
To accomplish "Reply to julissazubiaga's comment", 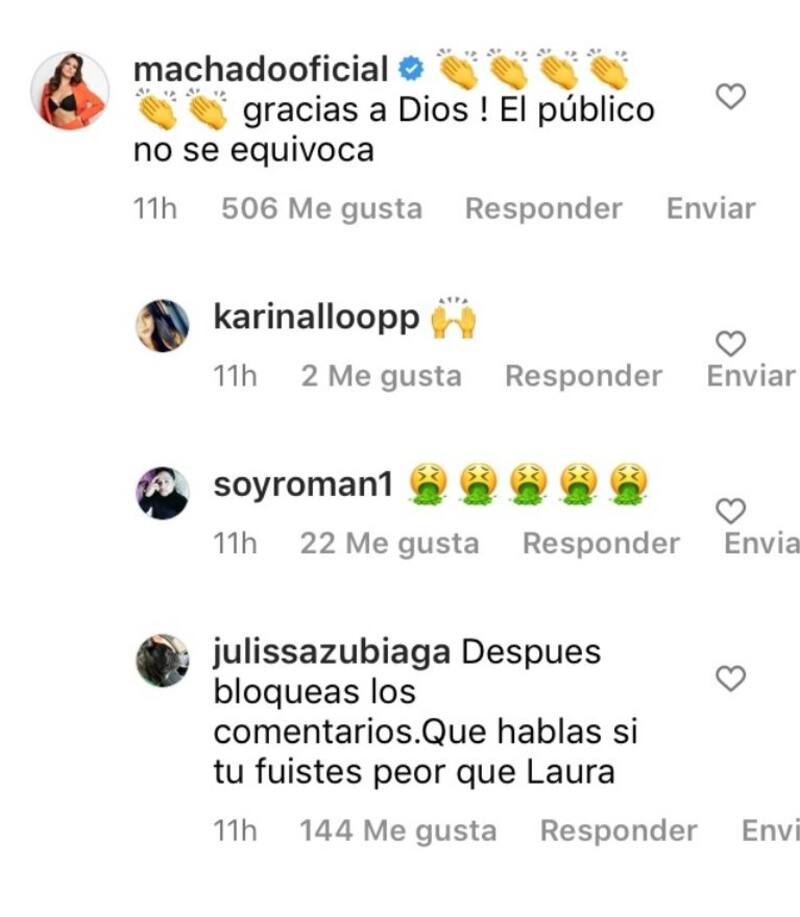I will [618, 831].
